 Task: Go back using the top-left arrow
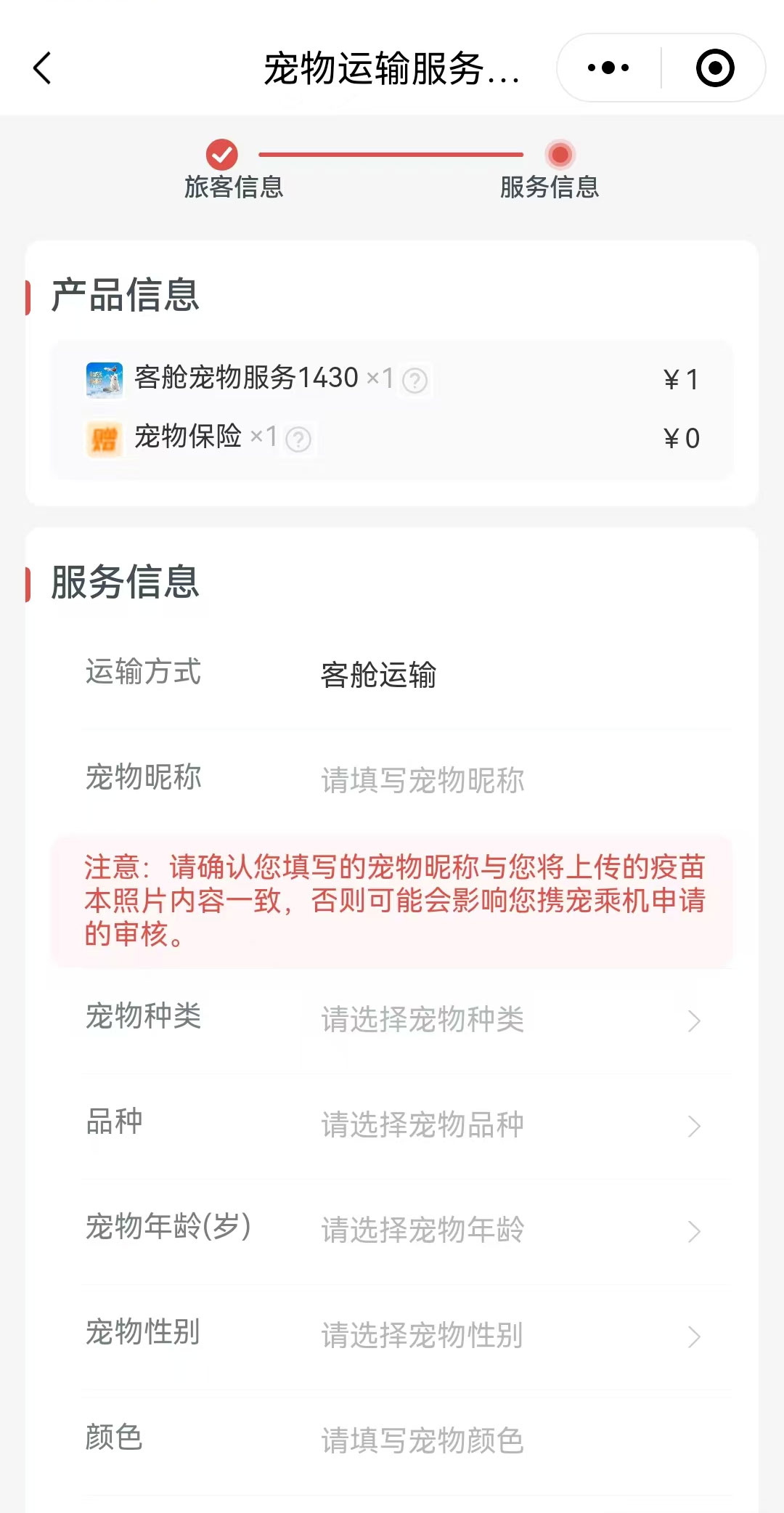pos(42,68)
